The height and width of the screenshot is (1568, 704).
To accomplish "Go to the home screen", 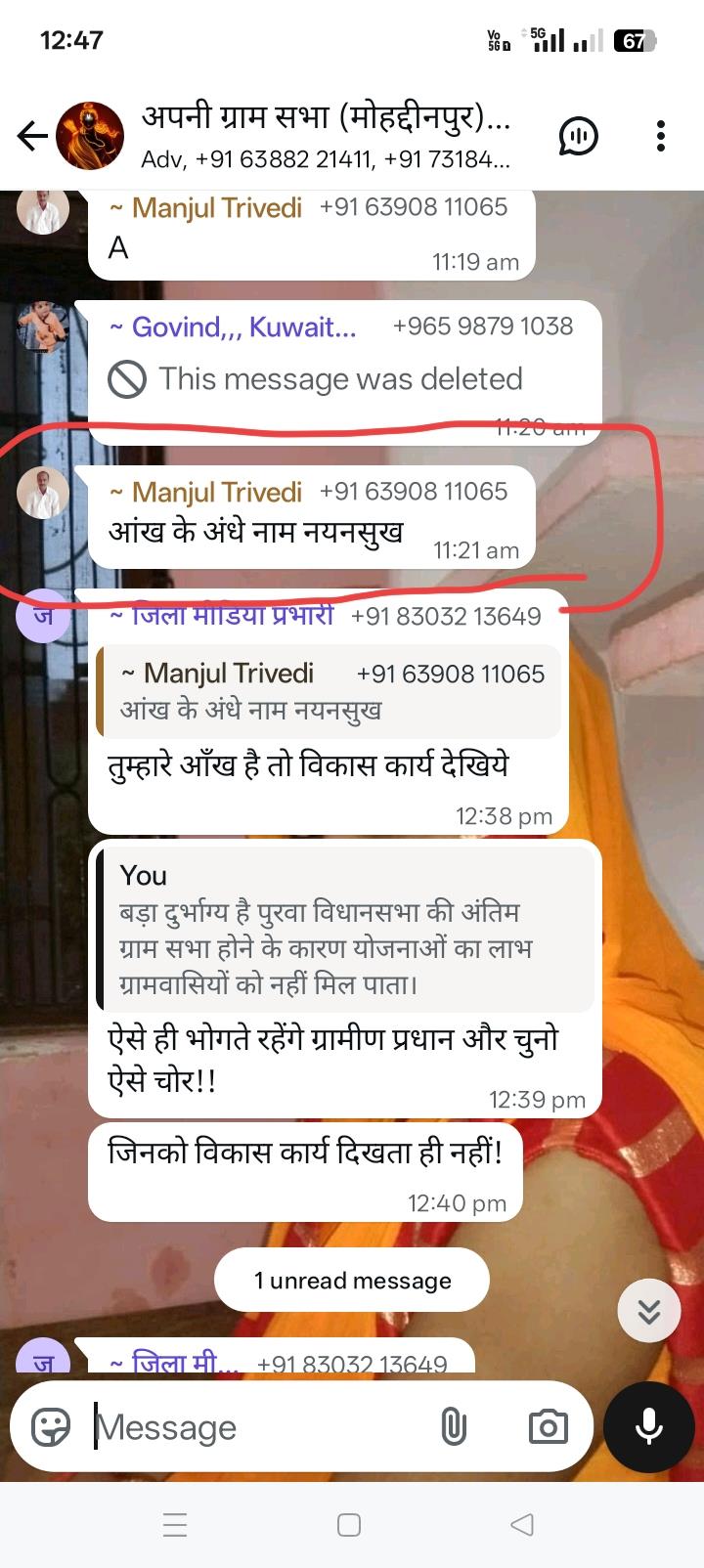I will tap(349, 1524).
